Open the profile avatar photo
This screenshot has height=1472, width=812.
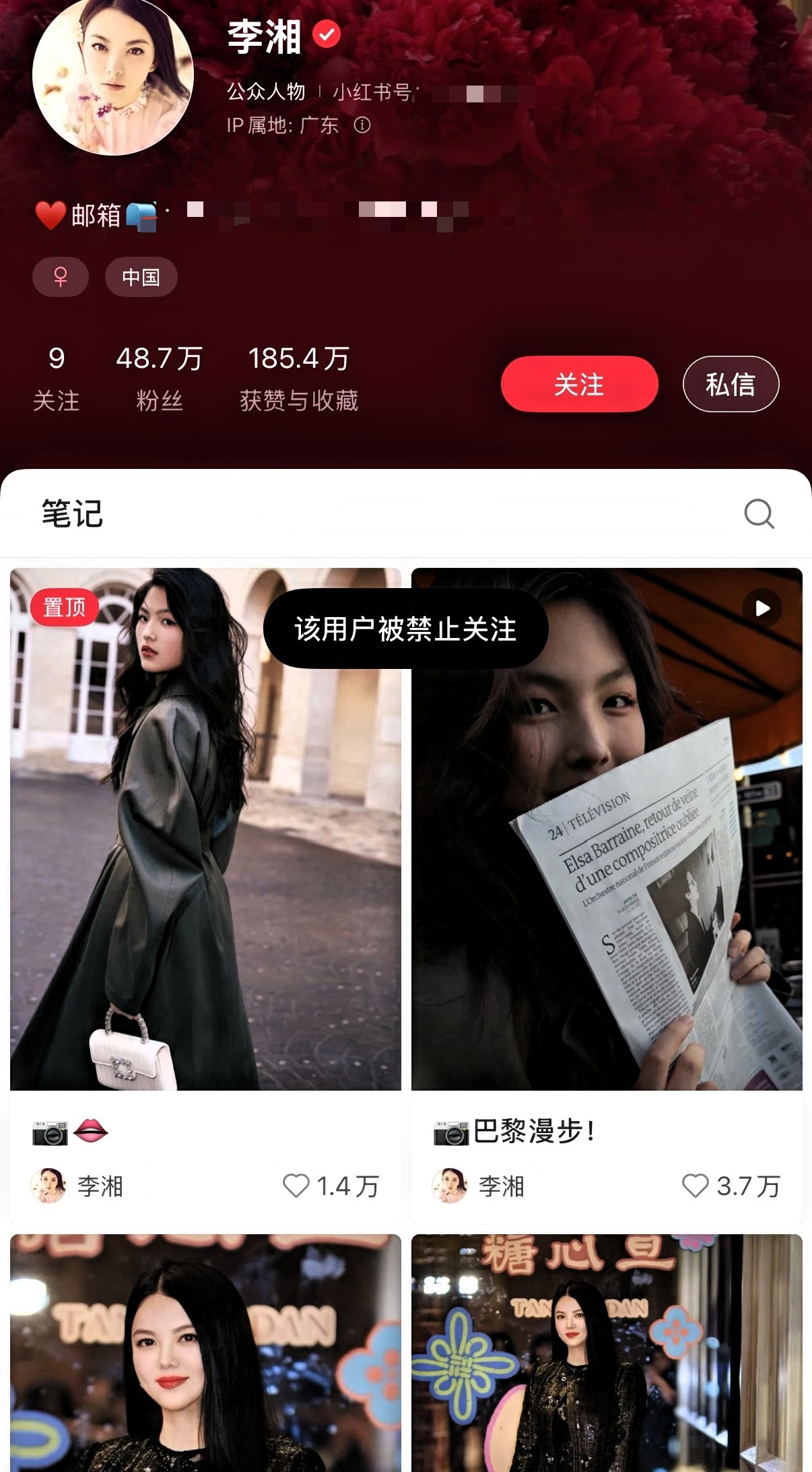click(x=115, y=77)
